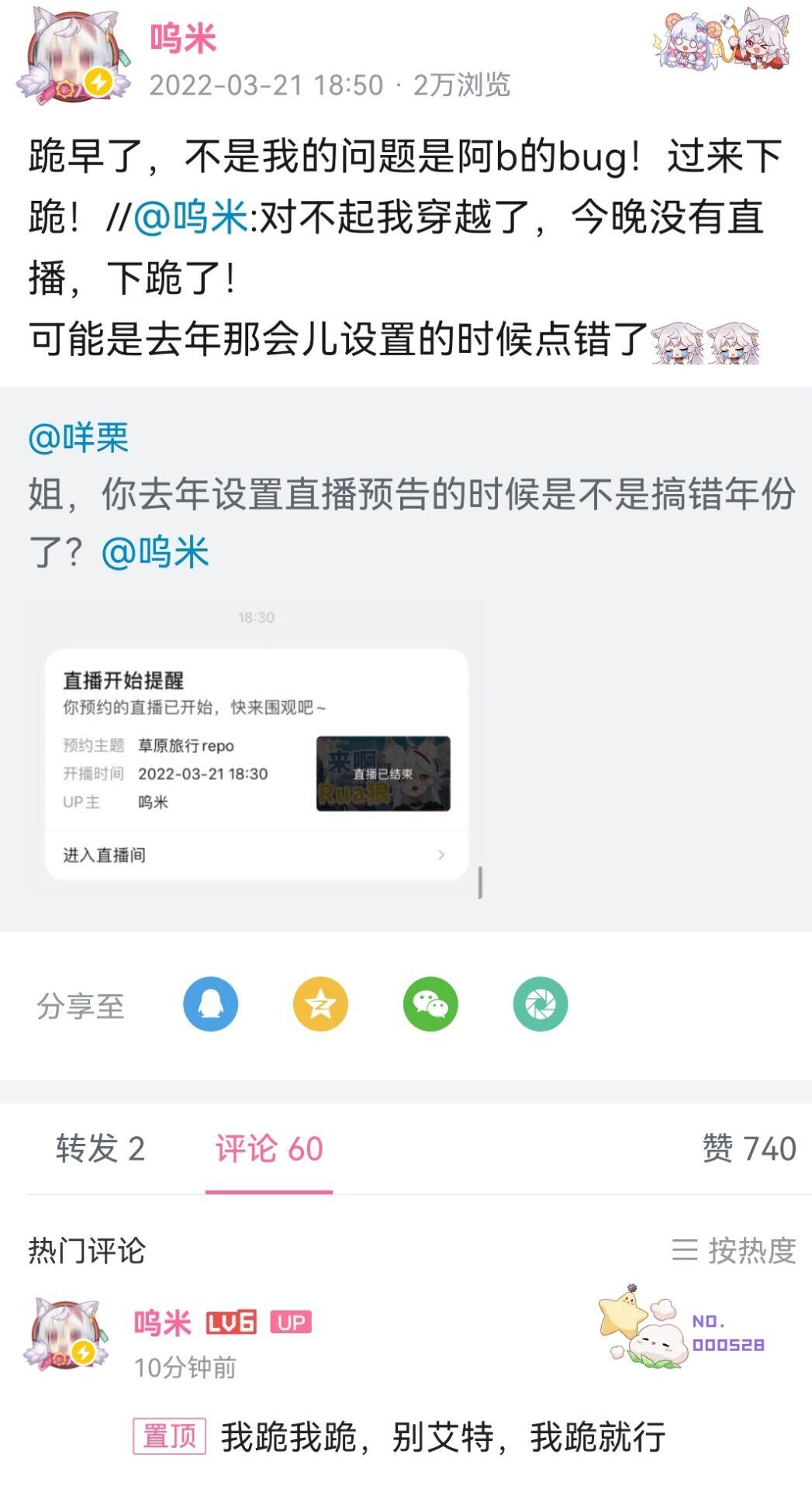
Task: Share this post to QQ
Action: coord(210,1004)
